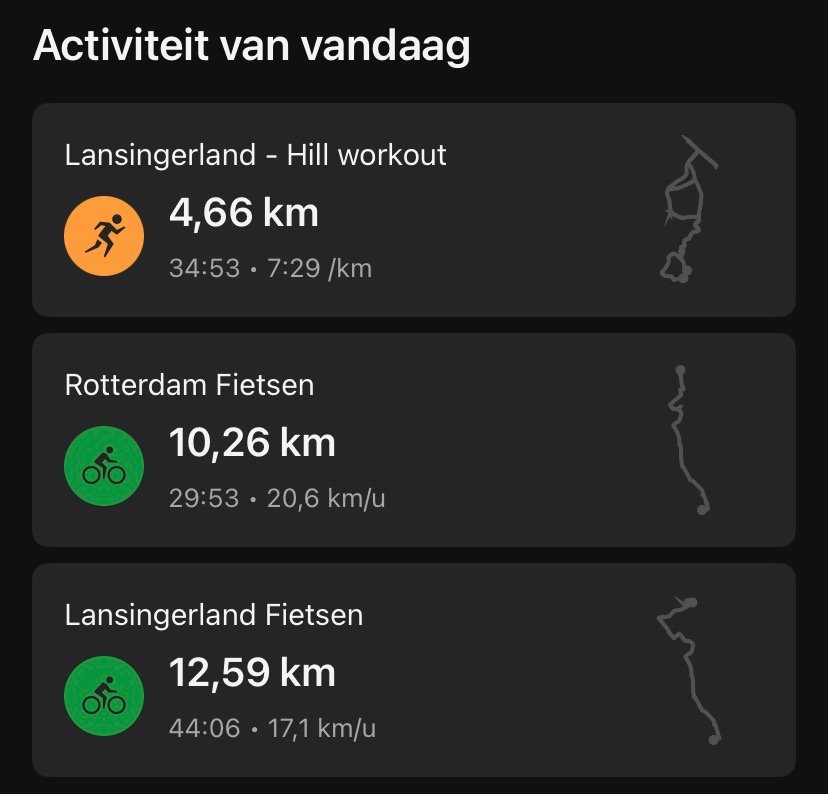Open the Rotterdam Fietsen ride
828x794 pixels.
tap(413, 440)
